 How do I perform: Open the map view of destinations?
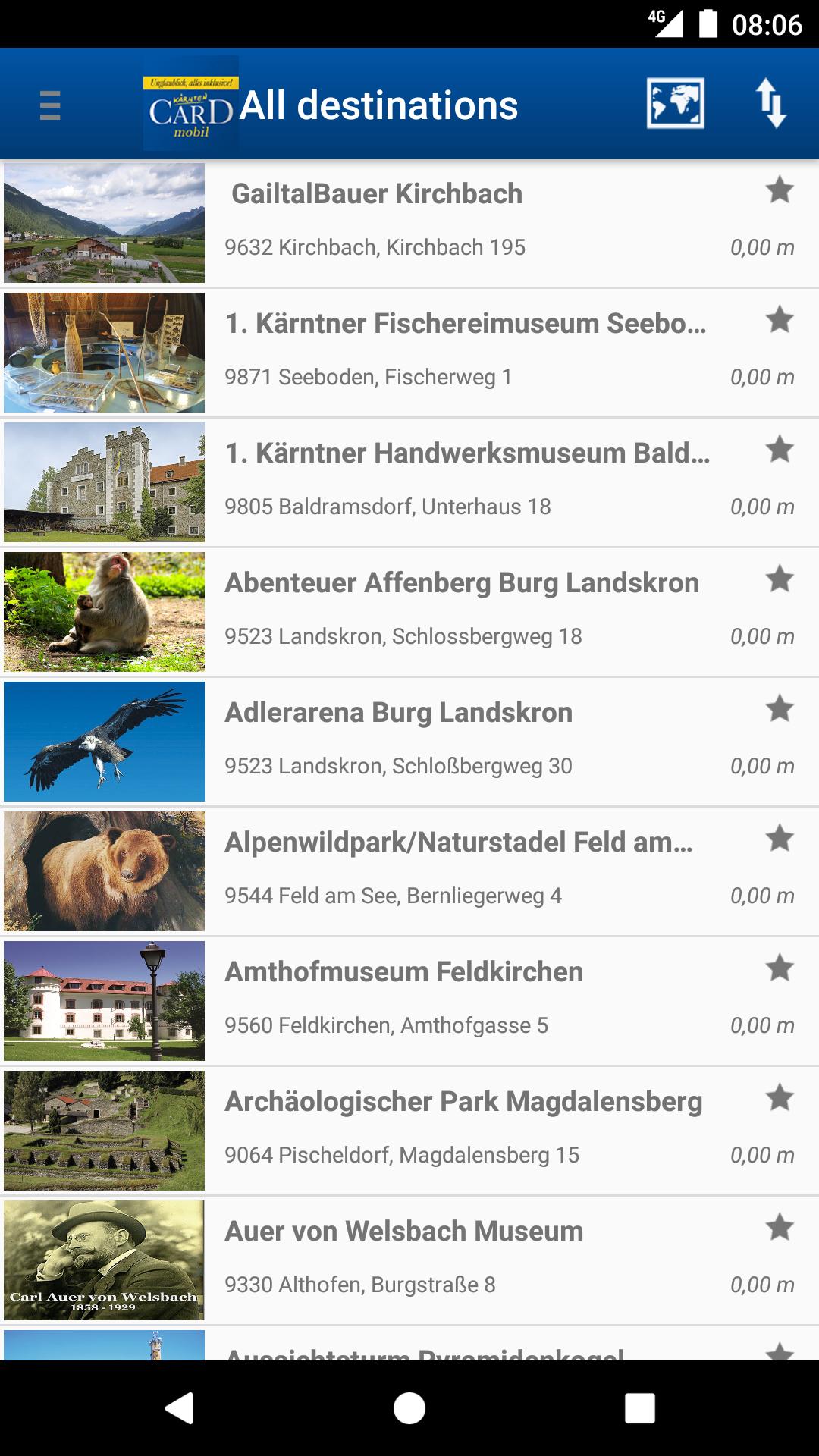point(677,105)
